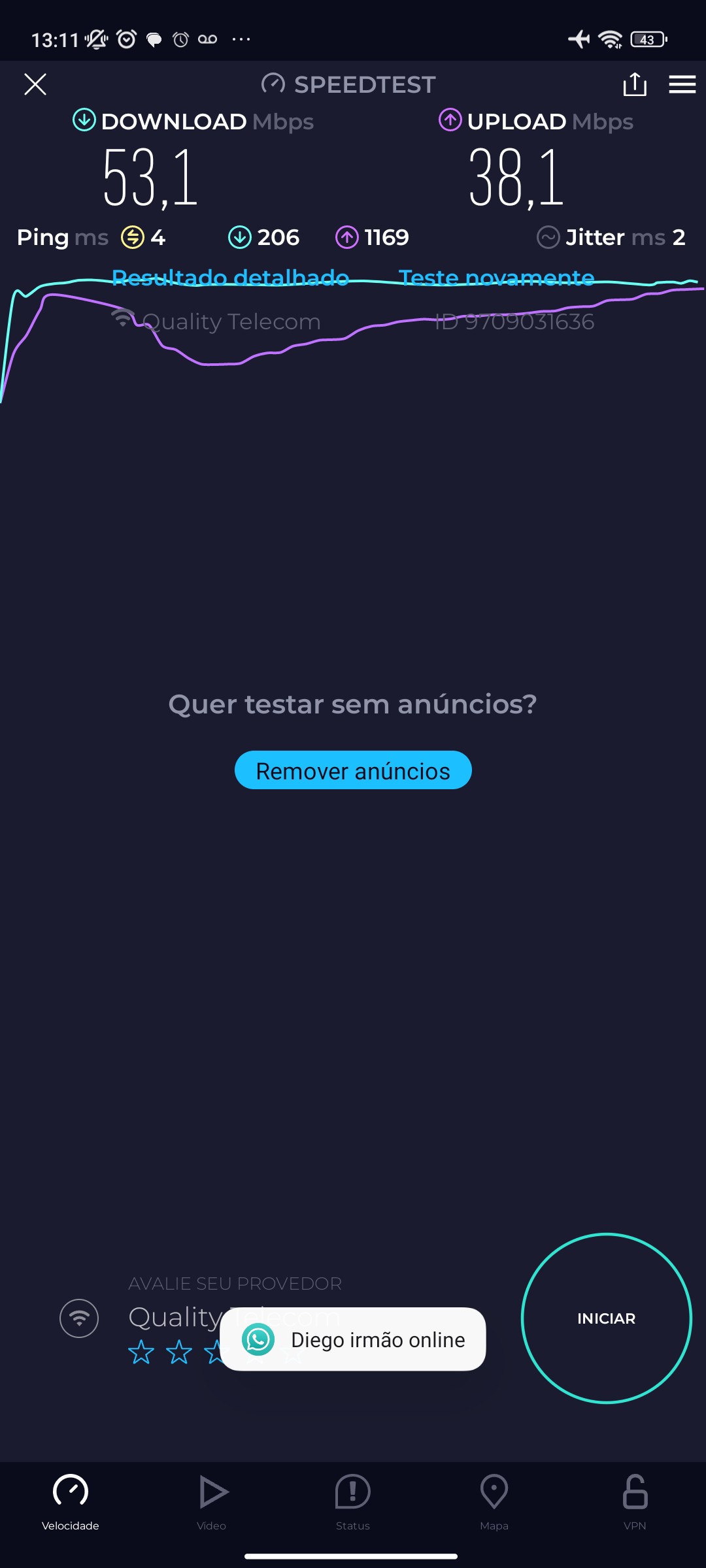Open the hamburger menu
Viewport: 706px width, 1568px height.
tap(682, 84)
